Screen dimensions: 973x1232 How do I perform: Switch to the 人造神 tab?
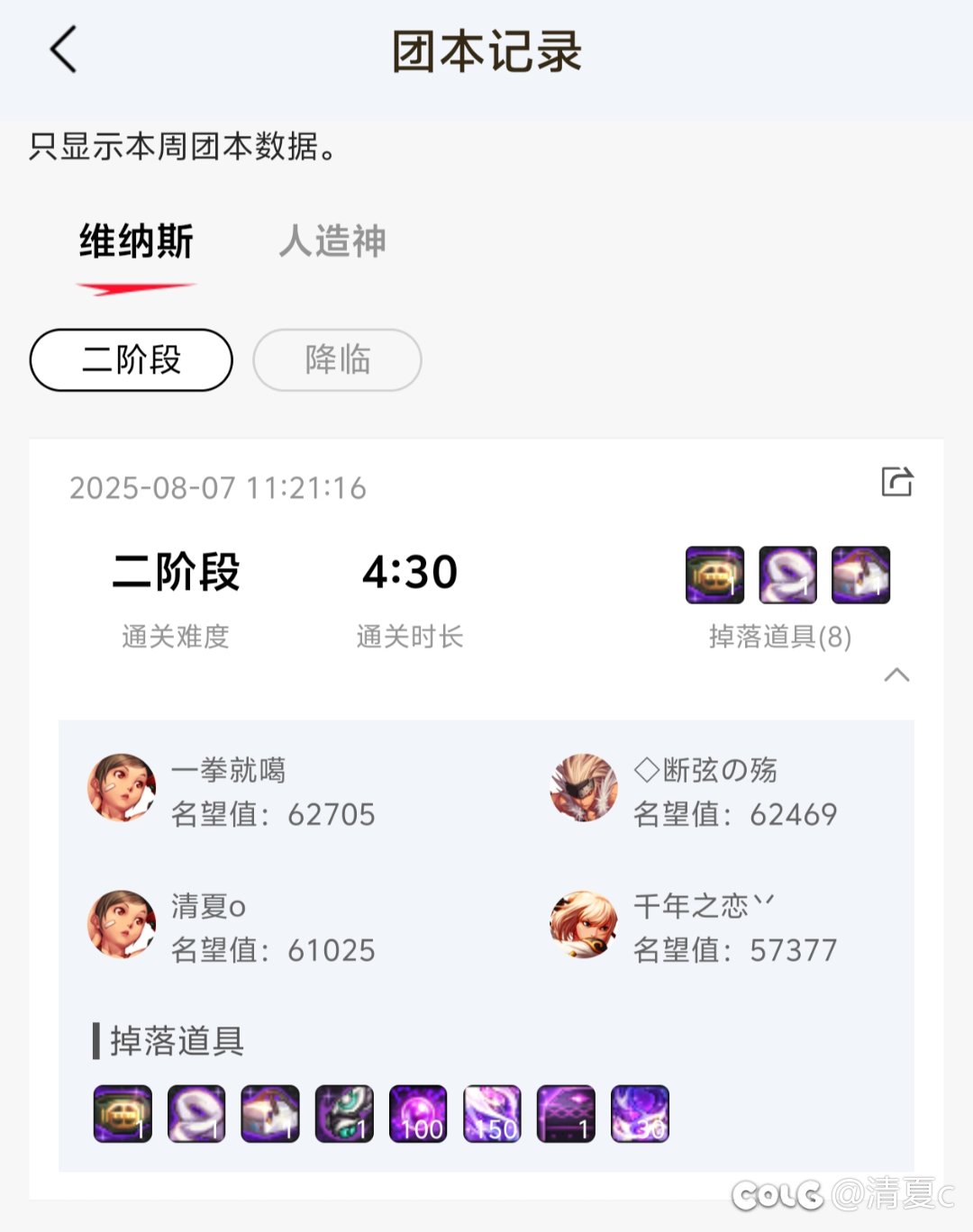coord(332,241)
